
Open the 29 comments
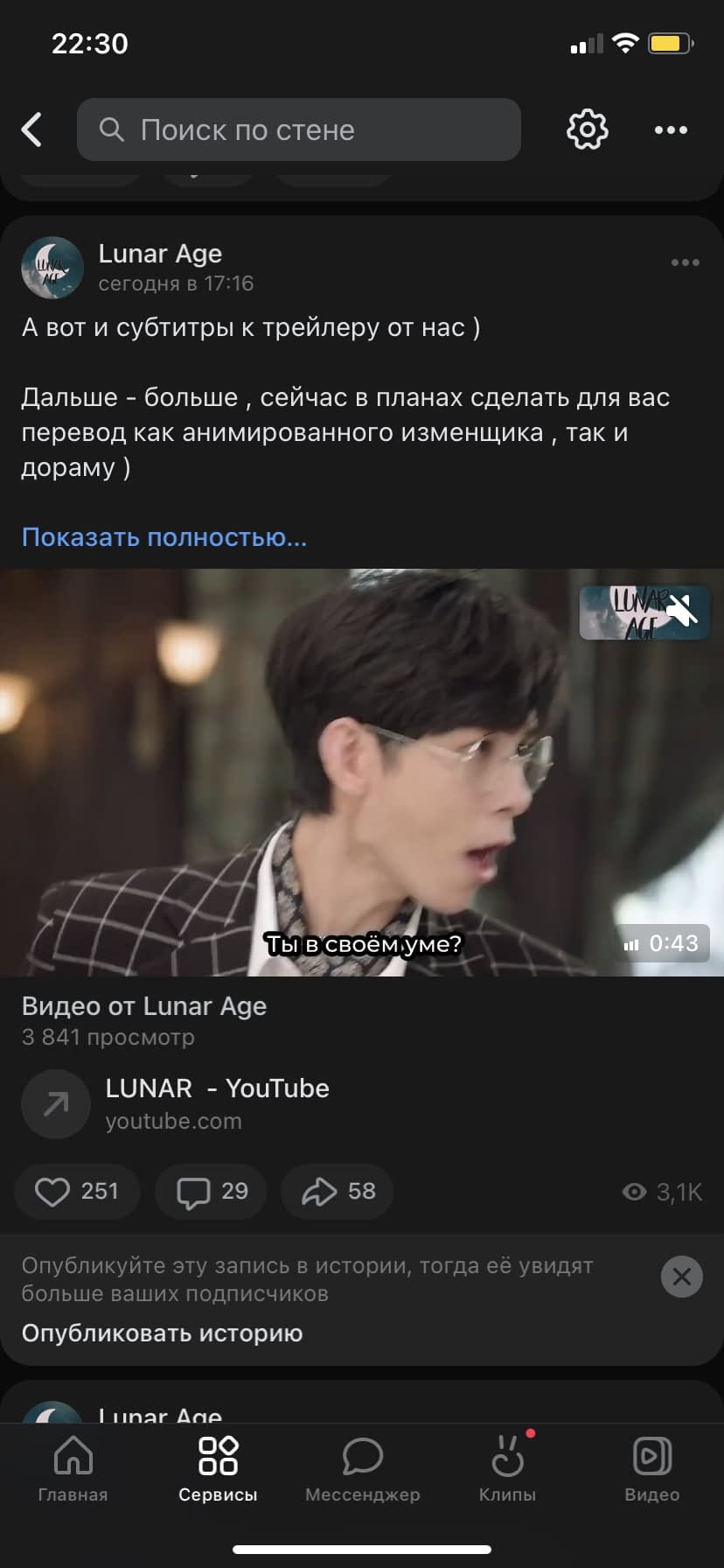tap(212, 1191)
